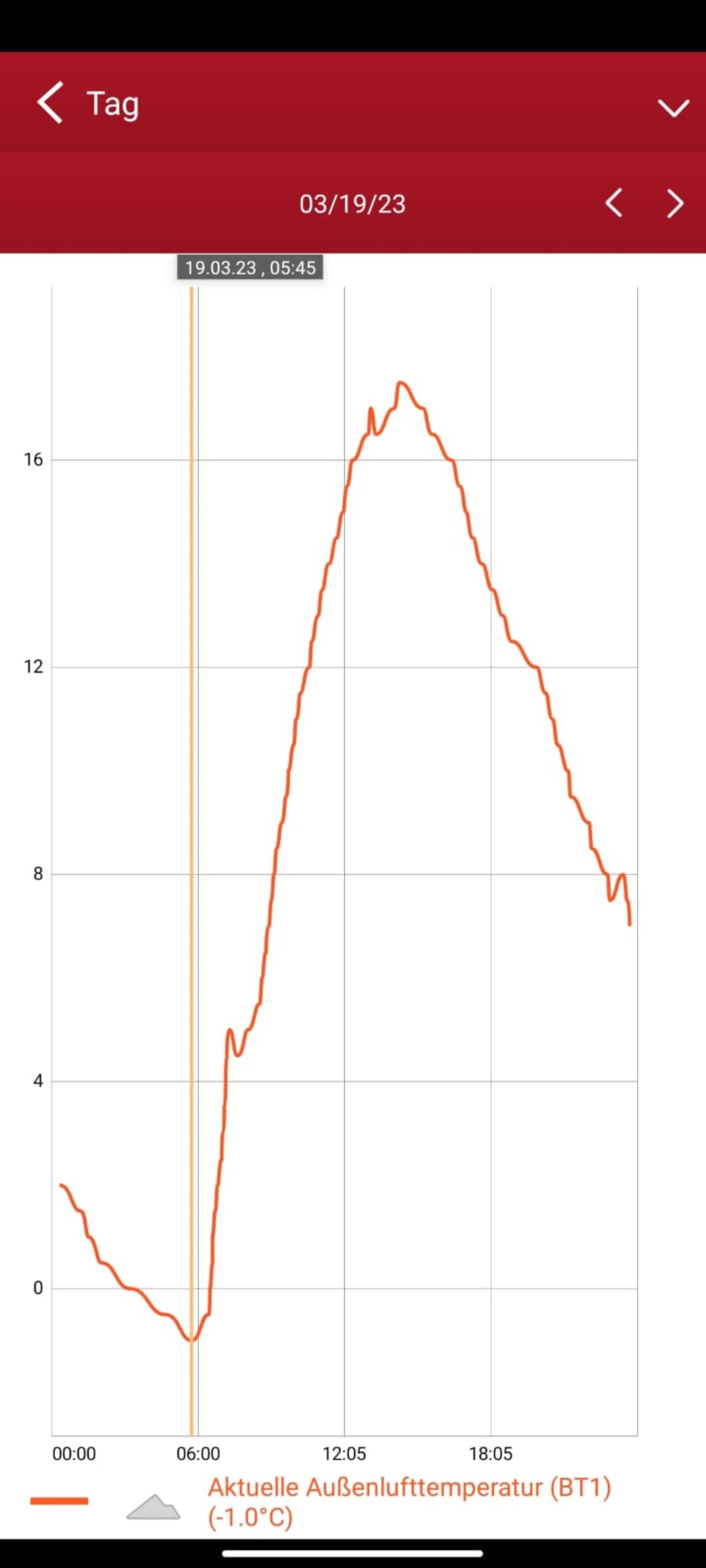Go back using the arrow beside Tag
Image resolution: width=706 pixels, height=1568 pixels.
(x=50, y=103)
